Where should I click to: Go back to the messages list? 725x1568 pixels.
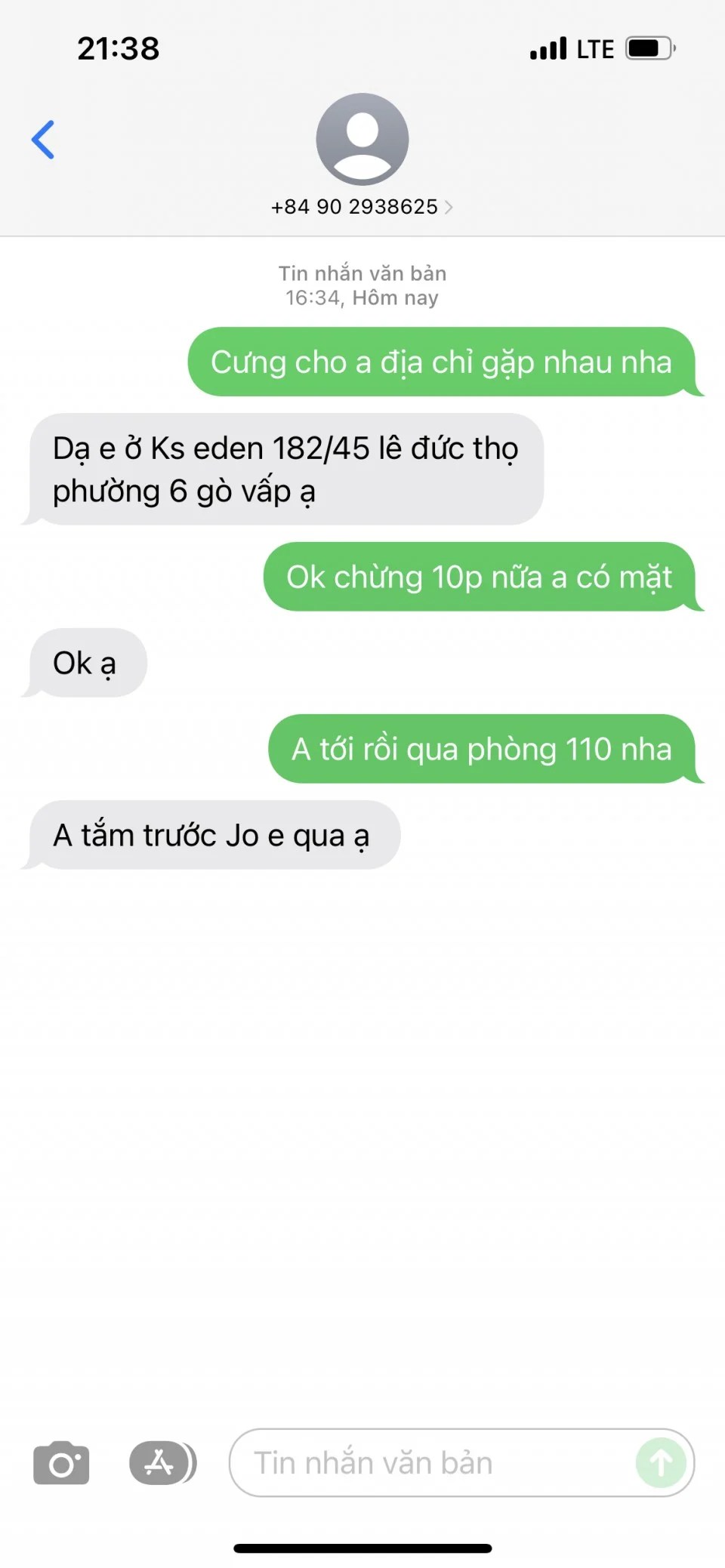pyautogui.click(x=43, y=140)
